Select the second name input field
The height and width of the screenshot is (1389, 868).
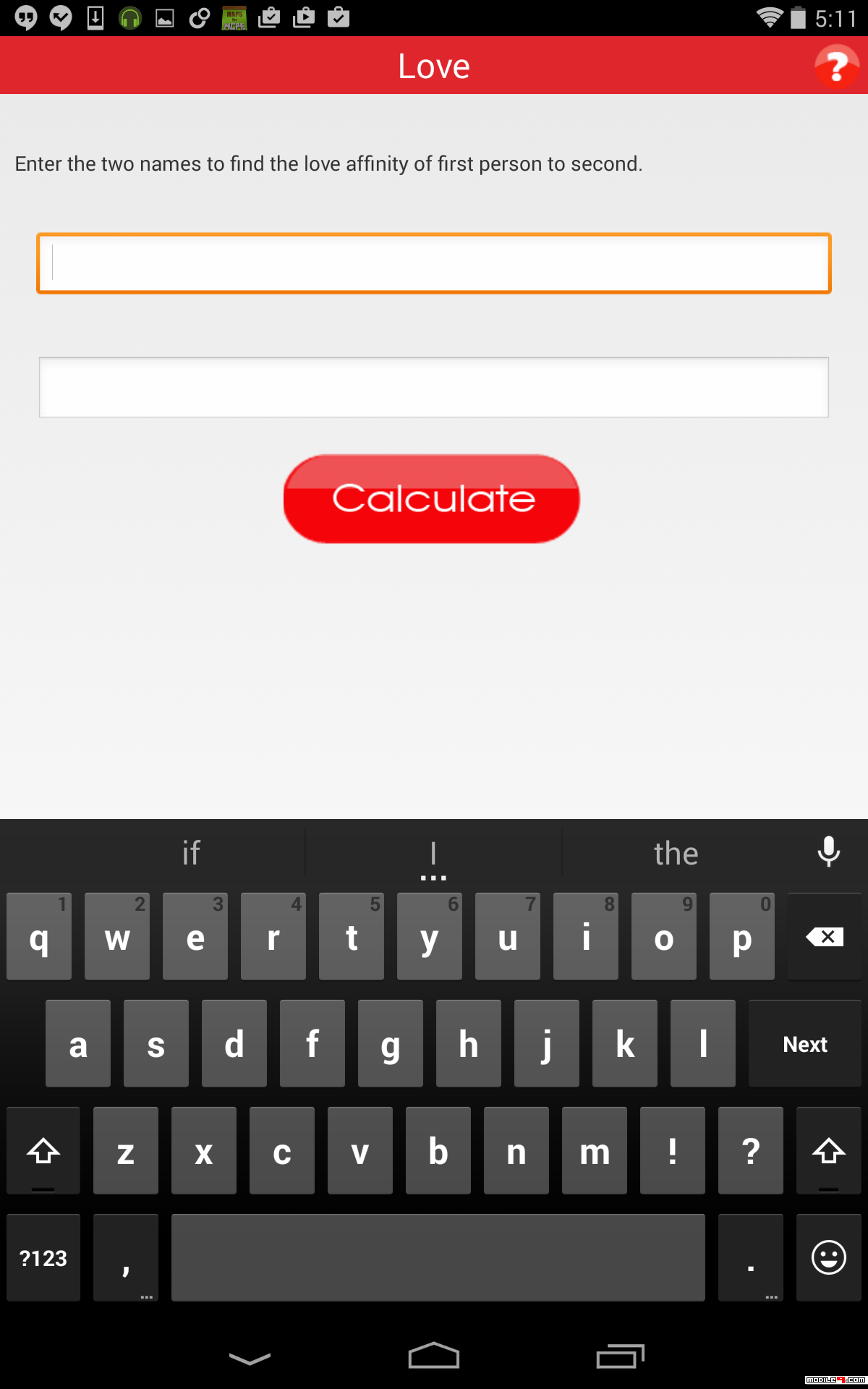tap(434, 387)
